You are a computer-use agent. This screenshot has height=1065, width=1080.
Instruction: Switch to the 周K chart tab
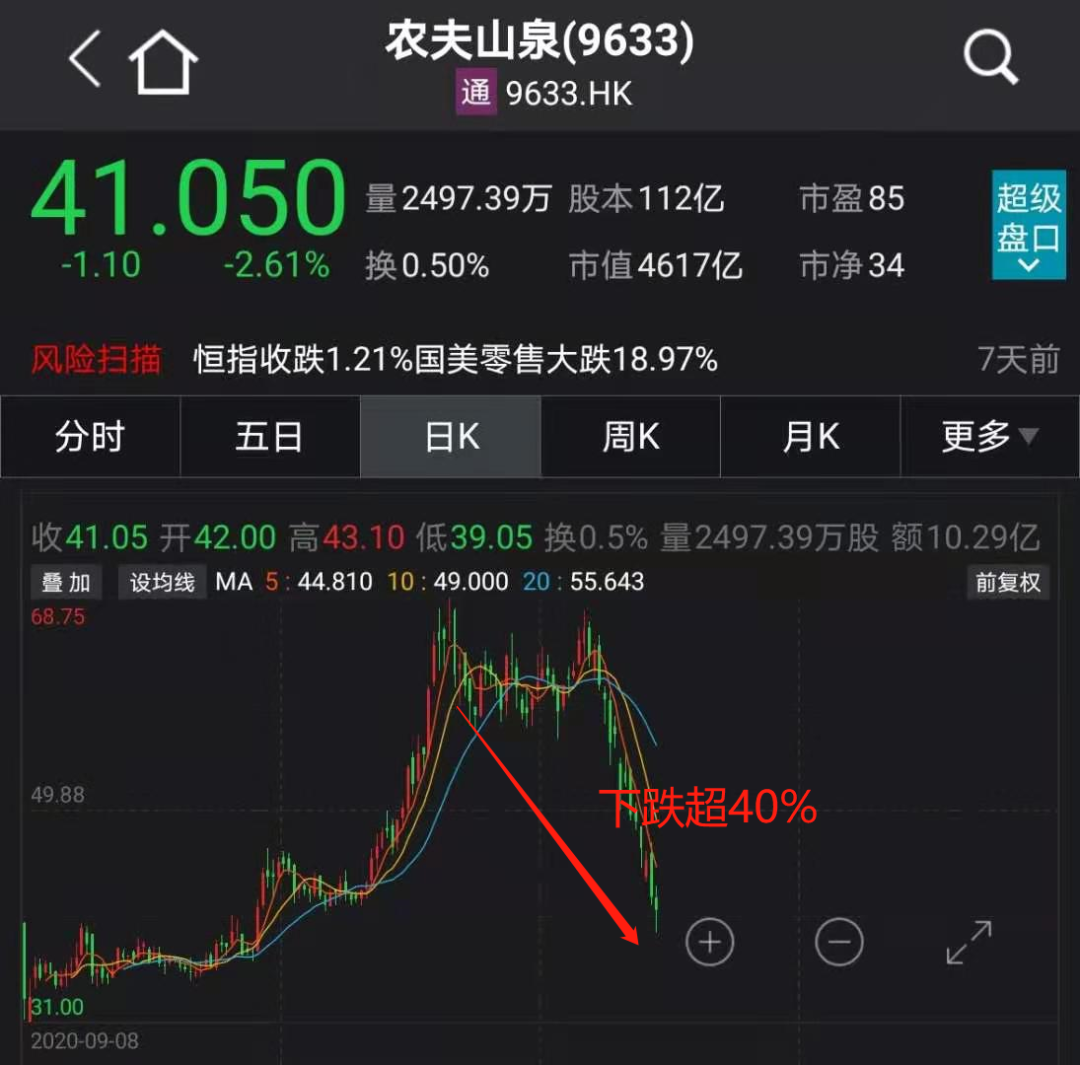click(x=630, y=437)
